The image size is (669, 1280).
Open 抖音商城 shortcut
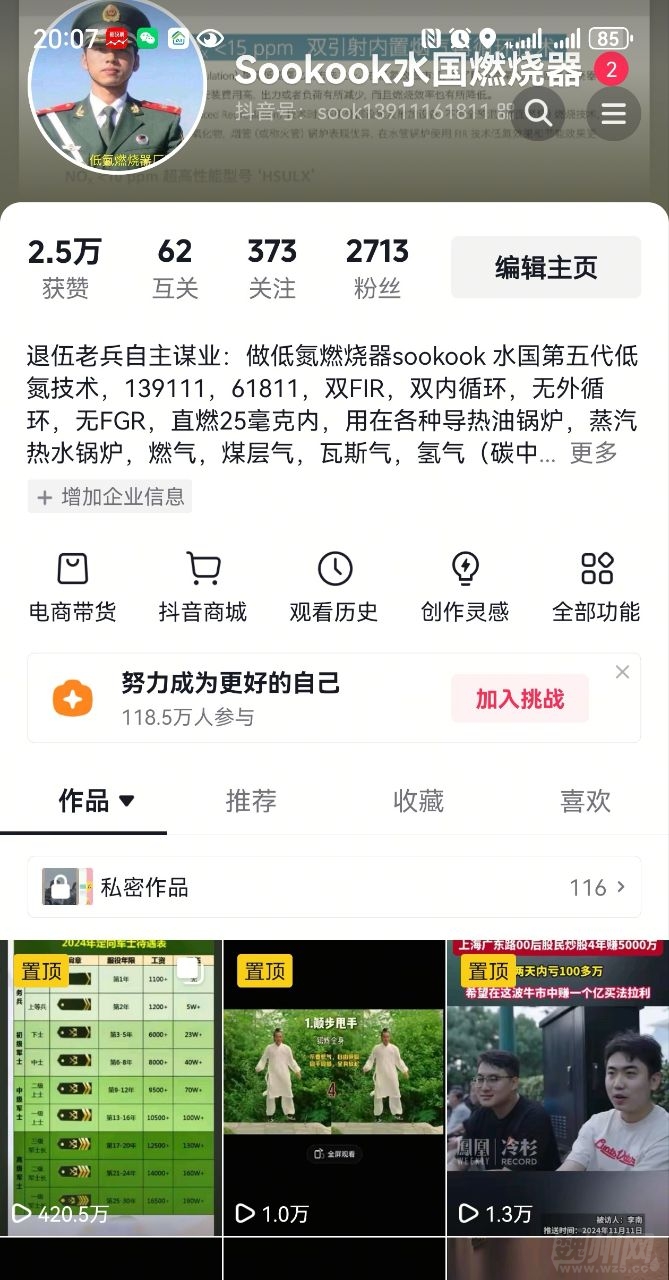coord(203,587)
